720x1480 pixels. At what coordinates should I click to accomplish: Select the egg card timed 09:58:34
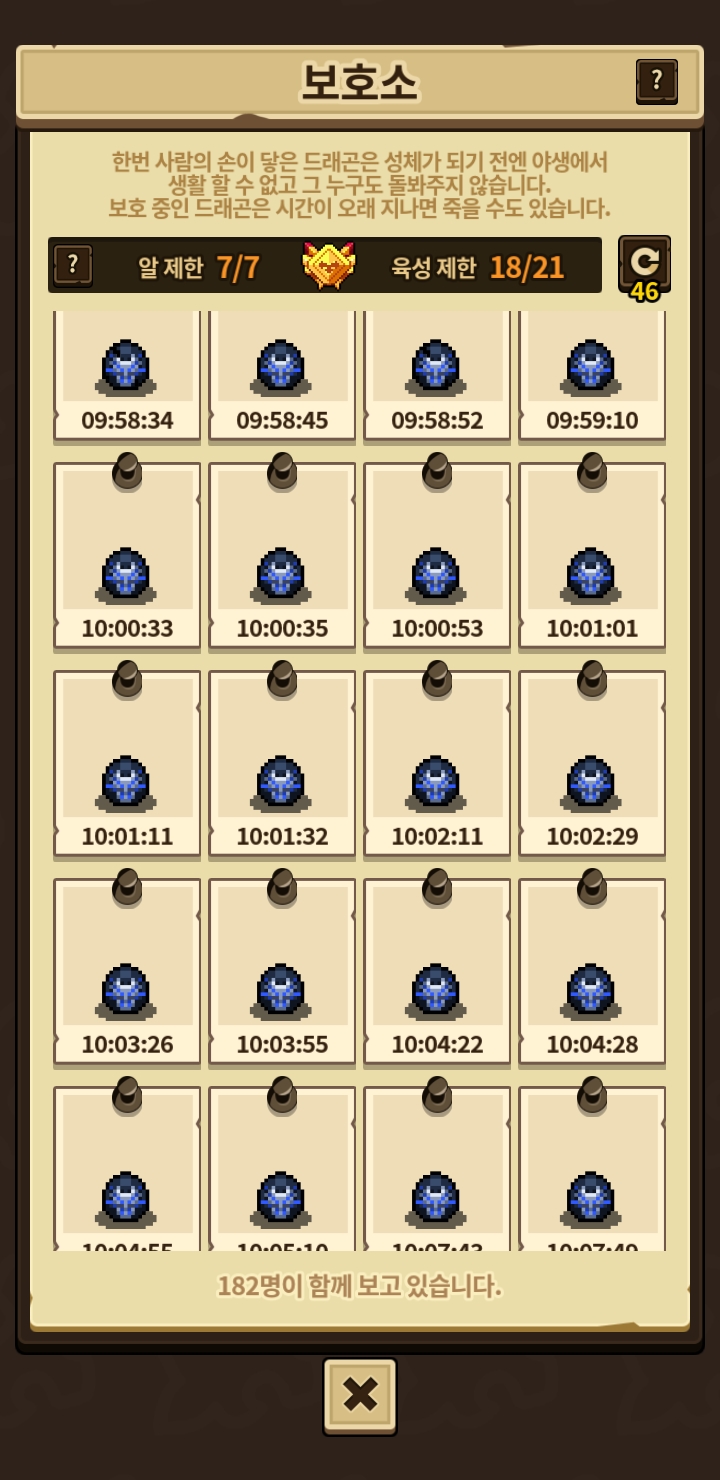click(x=127, y=375)
